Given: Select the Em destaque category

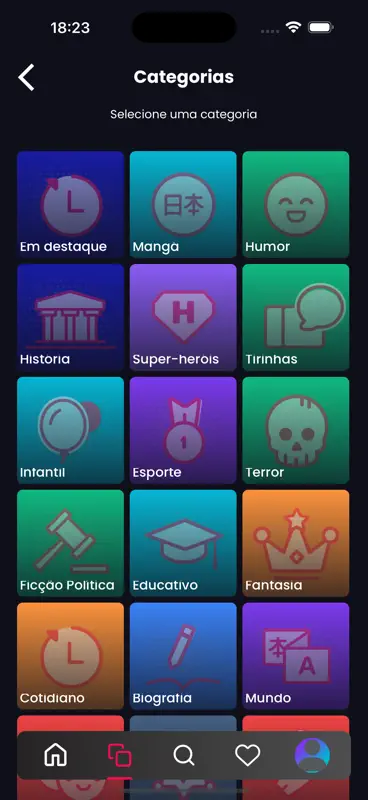Looking at the screenshot, I should (x=70, y=204).
